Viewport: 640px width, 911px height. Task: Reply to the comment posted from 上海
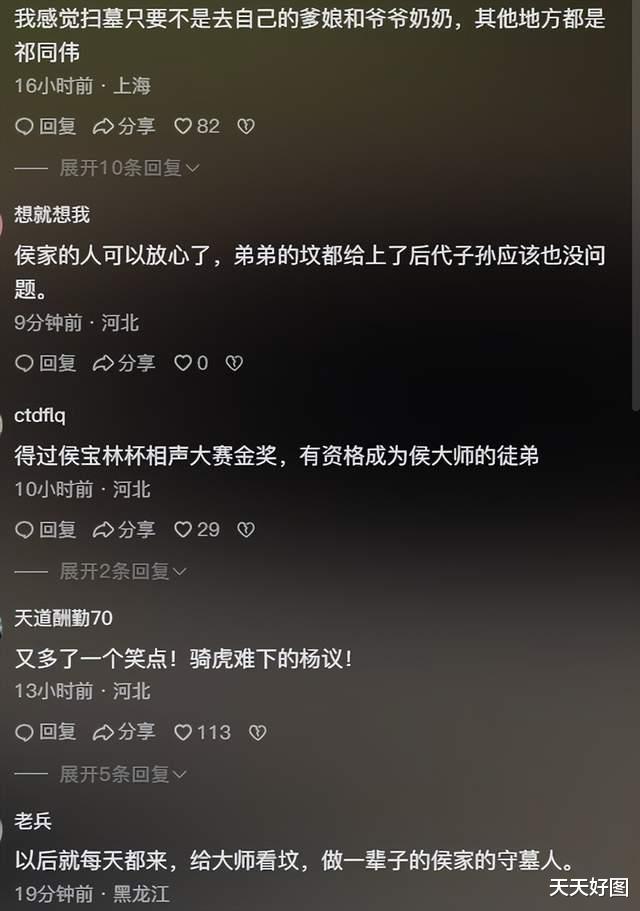pos(46,126)
